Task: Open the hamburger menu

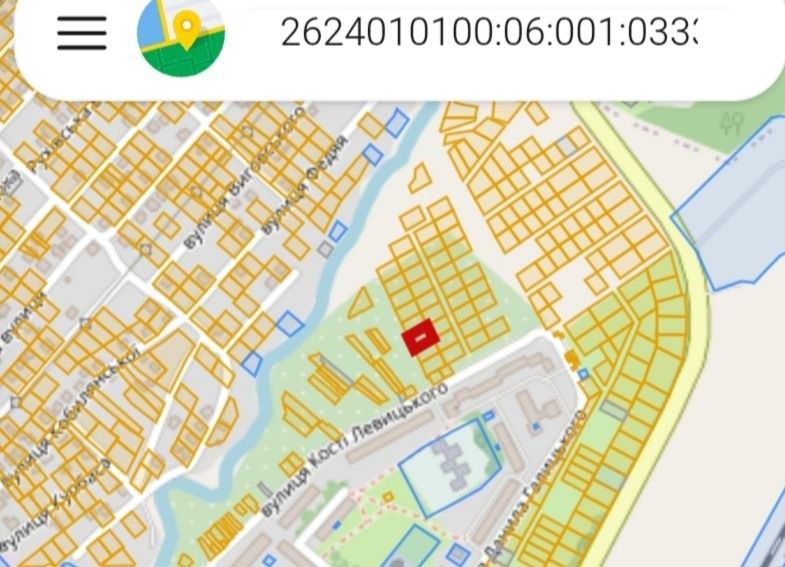Action: tap(82, 33)
